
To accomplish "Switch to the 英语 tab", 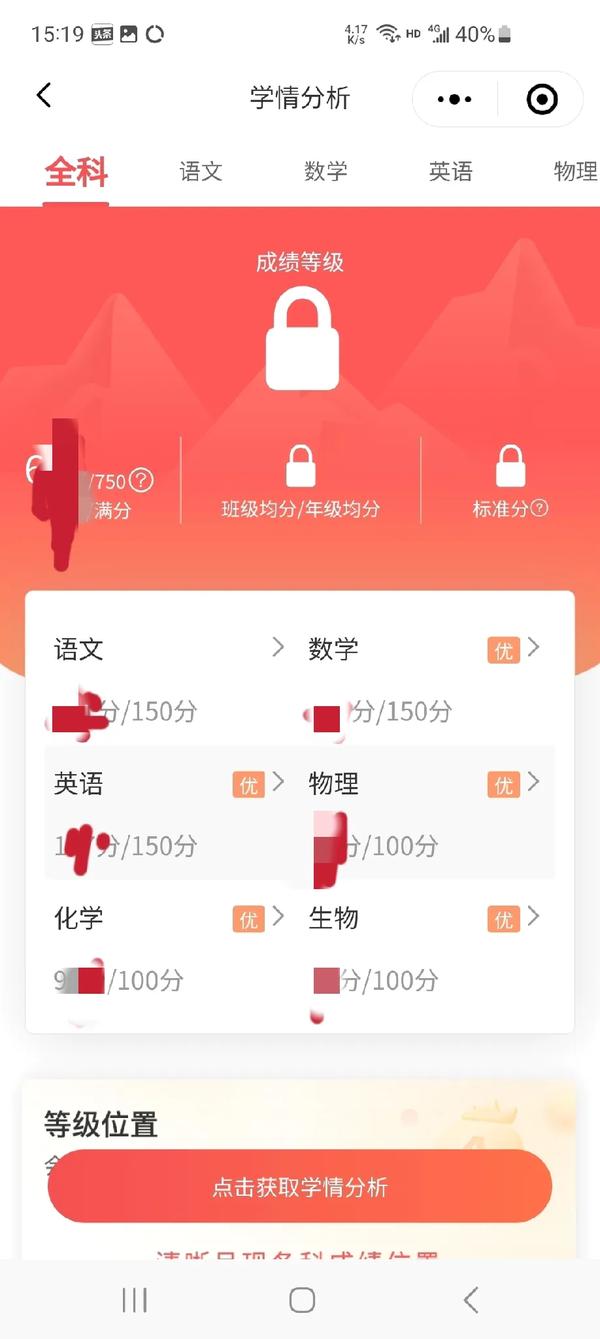I will pyautogui.click(x=450, y=171).
